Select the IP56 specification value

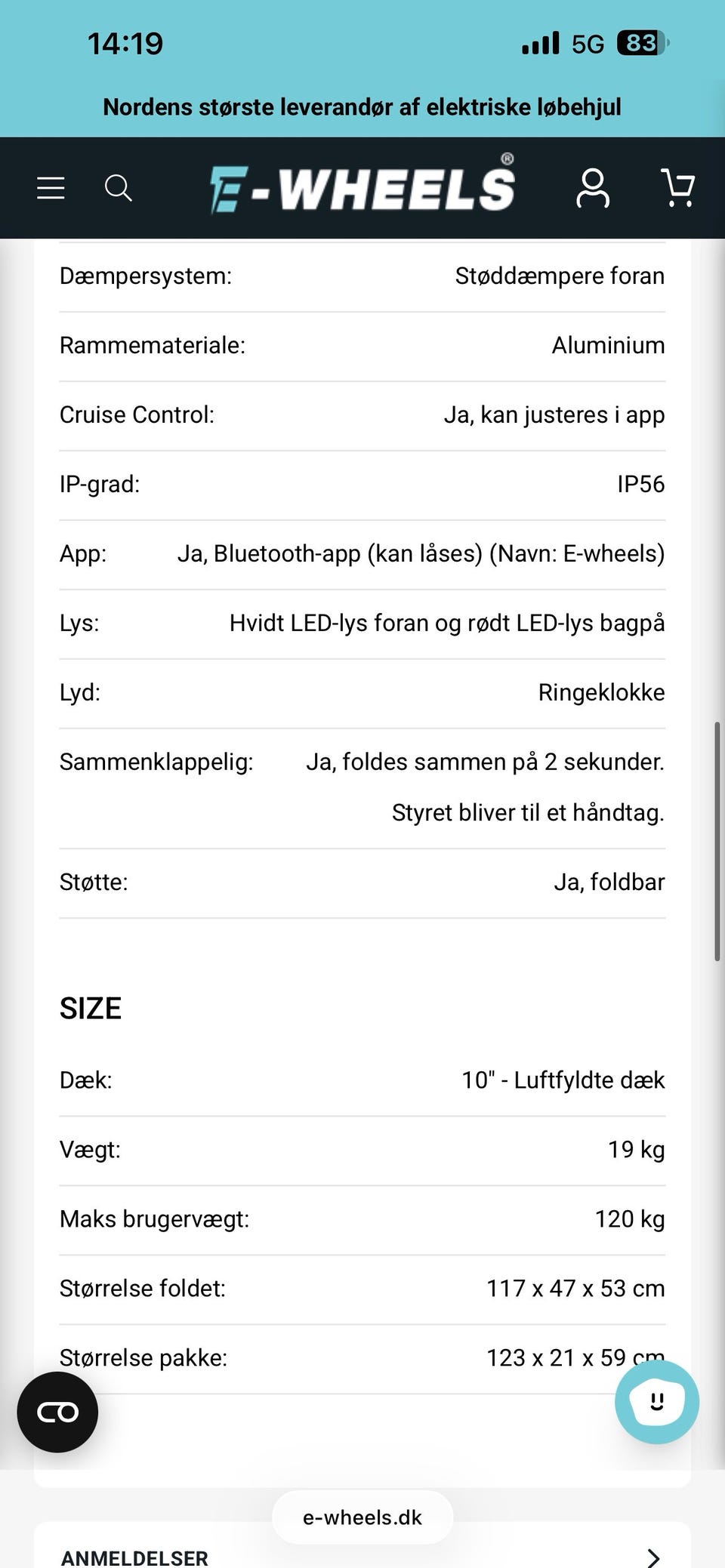(641, 484)
